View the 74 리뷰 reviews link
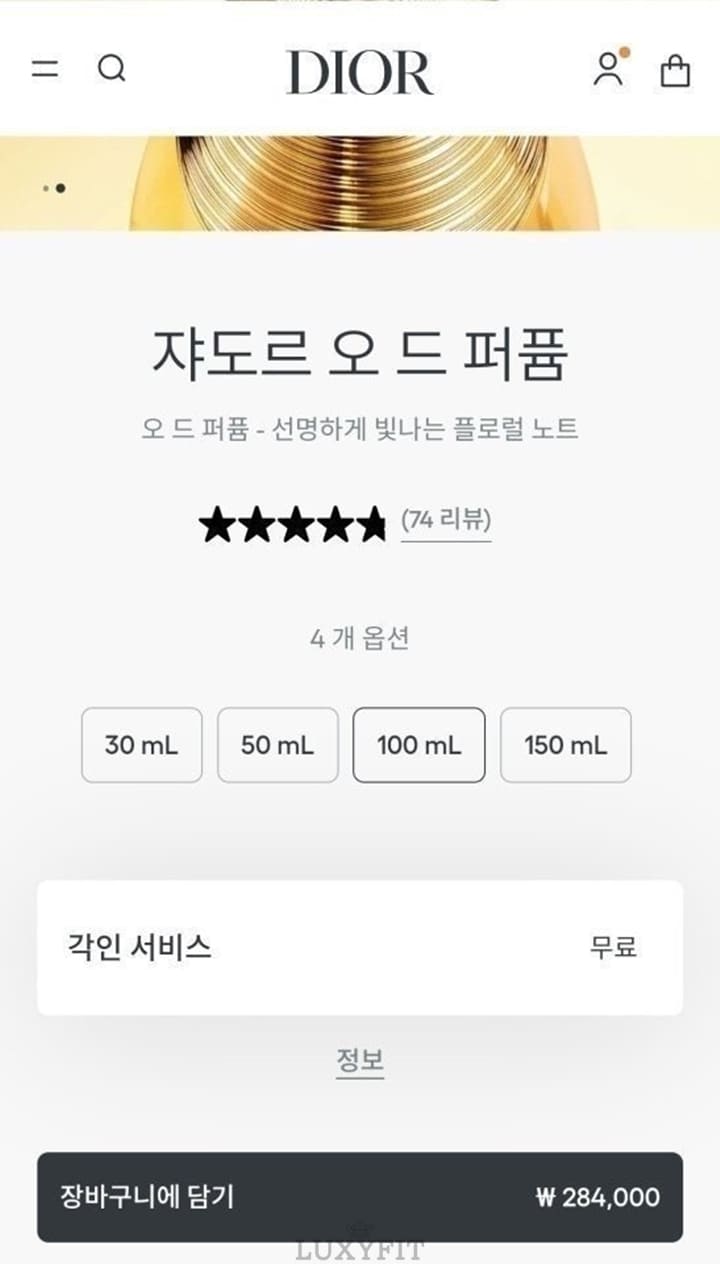 click(x=446, y=521)
